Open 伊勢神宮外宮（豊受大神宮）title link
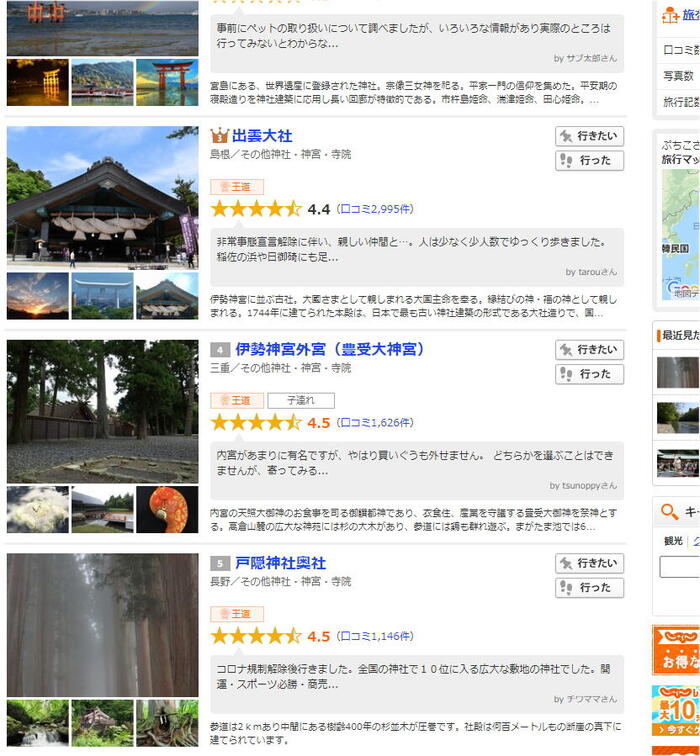Viewport: 700px width, 756px height. 330,349
